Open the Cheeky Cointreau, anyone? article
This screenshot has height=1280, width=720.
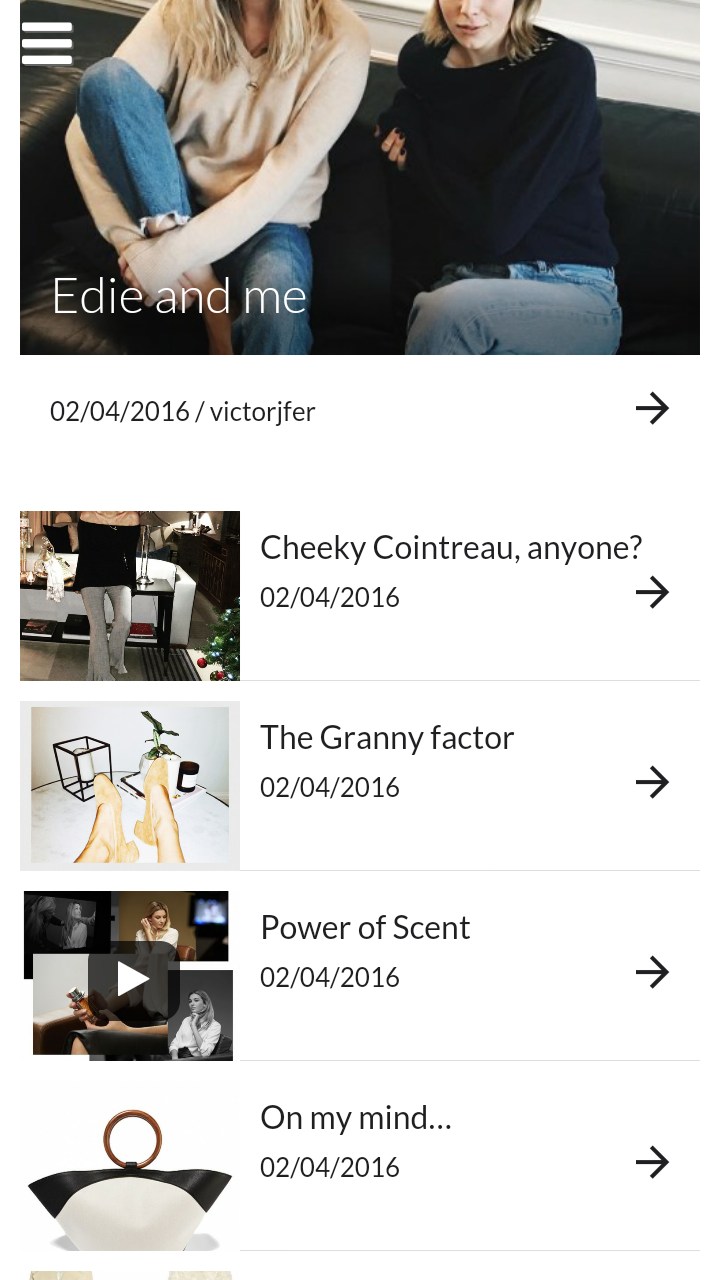[x=450, y=548]
